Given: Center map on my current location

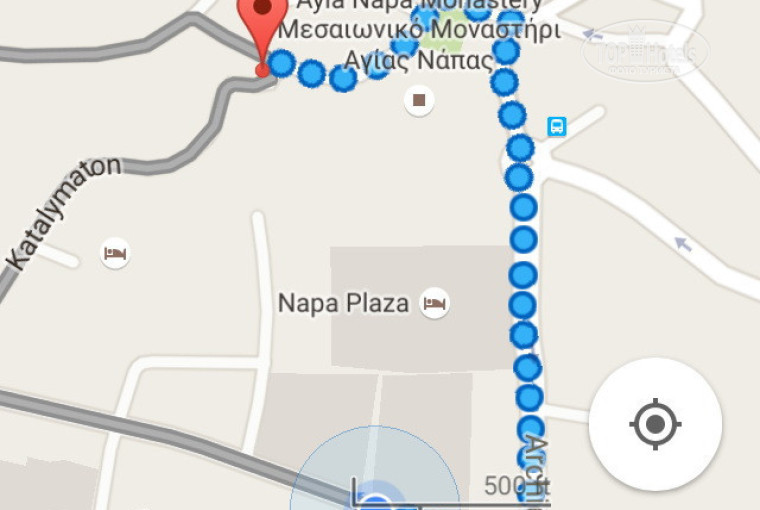Looking at the screenshot, I should [x=655, y=424].
